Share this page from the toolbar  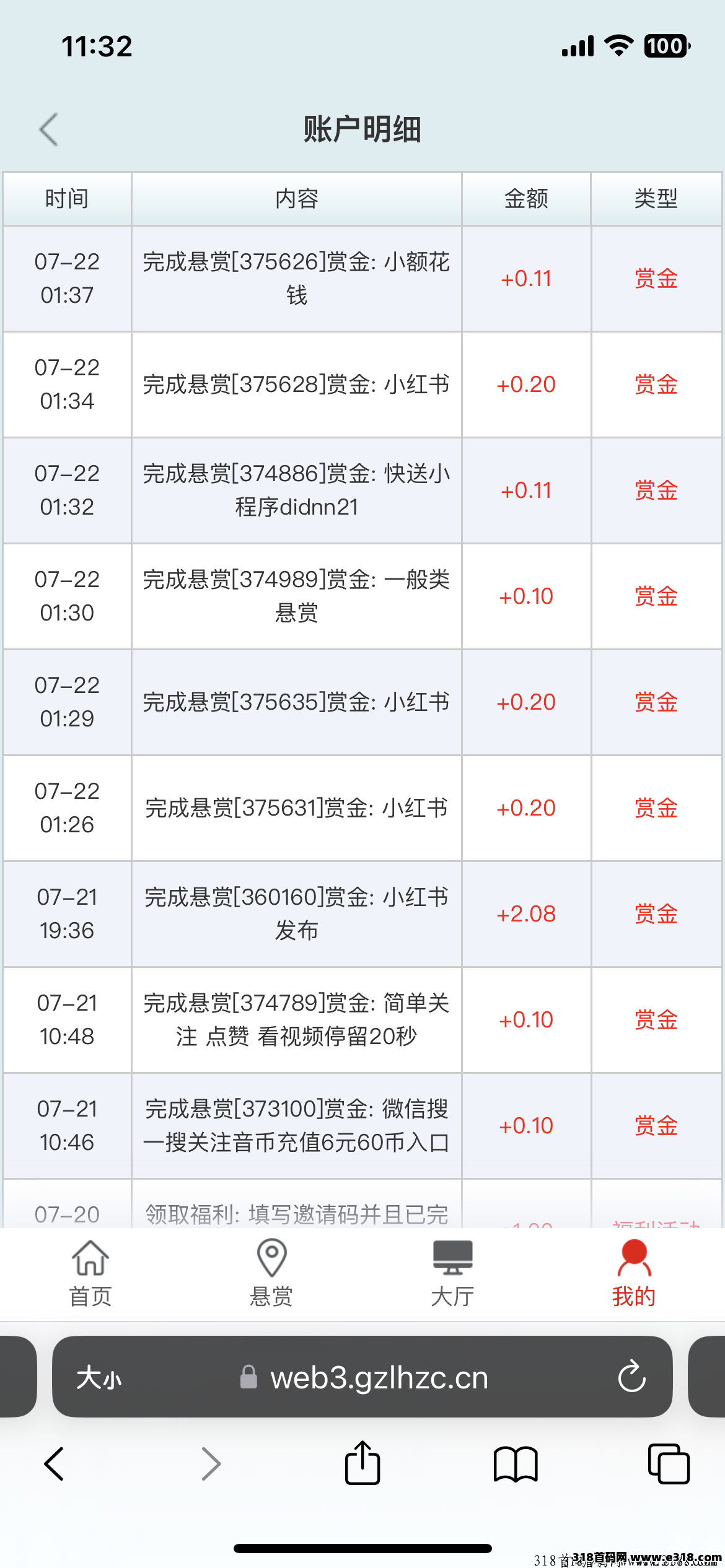pyautogui.click(x=362, y=1463)
